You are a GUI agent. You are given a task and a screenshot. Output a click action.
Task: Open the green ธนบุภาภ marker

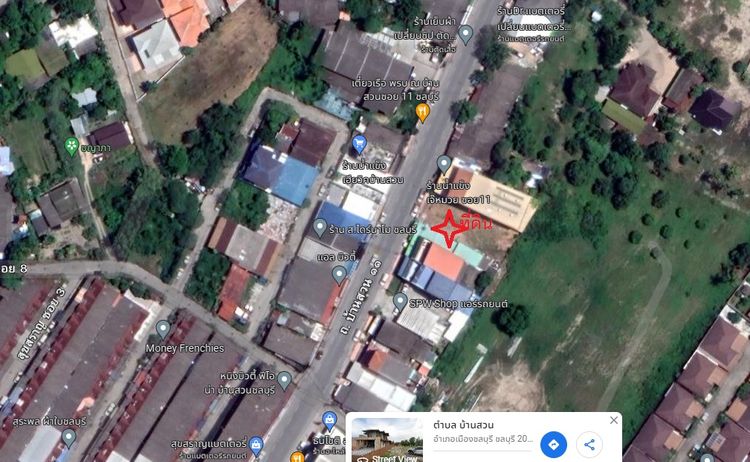pyautogui.click(x=71, y=146)
